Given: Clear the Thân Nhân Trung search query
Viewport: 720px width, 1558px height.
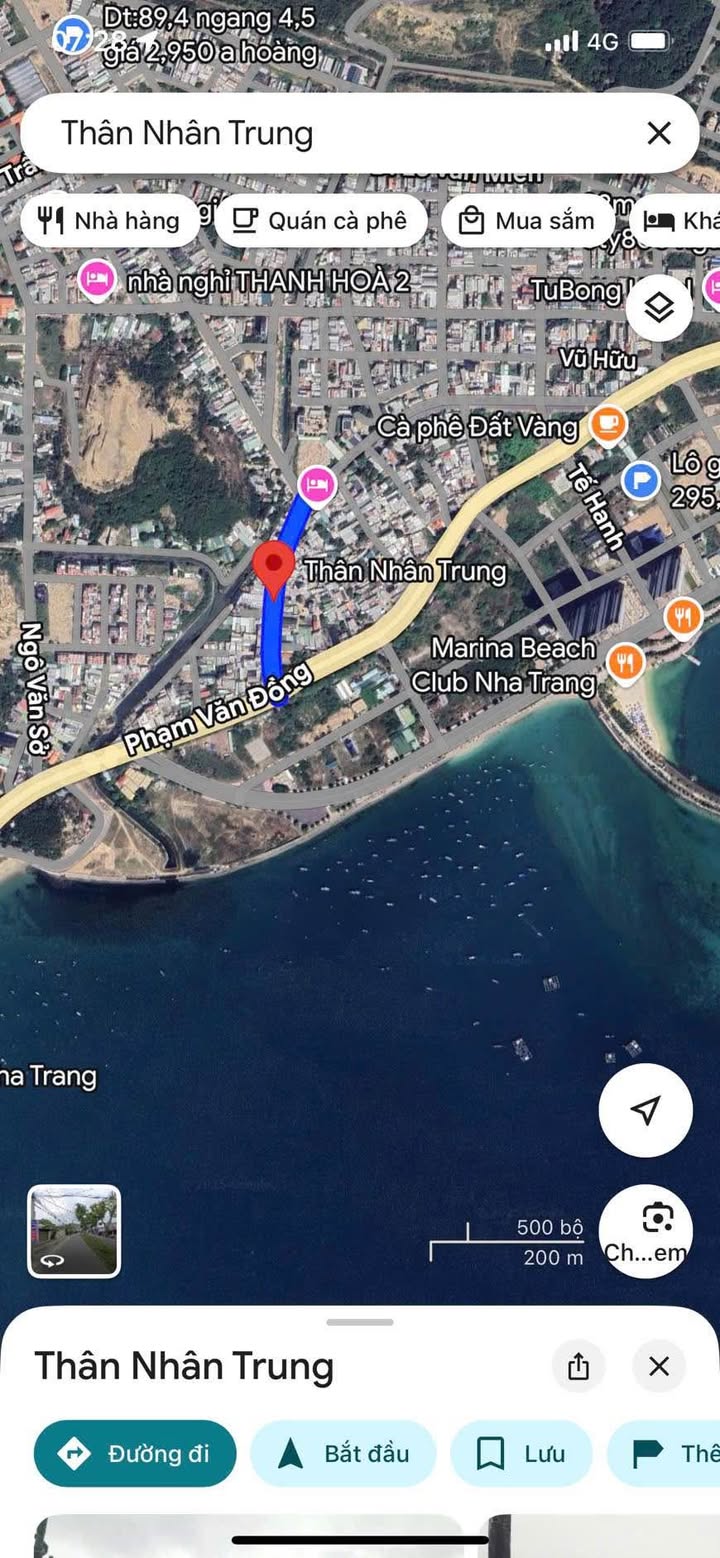Looking at the screenshot, I should pos(658,133).
